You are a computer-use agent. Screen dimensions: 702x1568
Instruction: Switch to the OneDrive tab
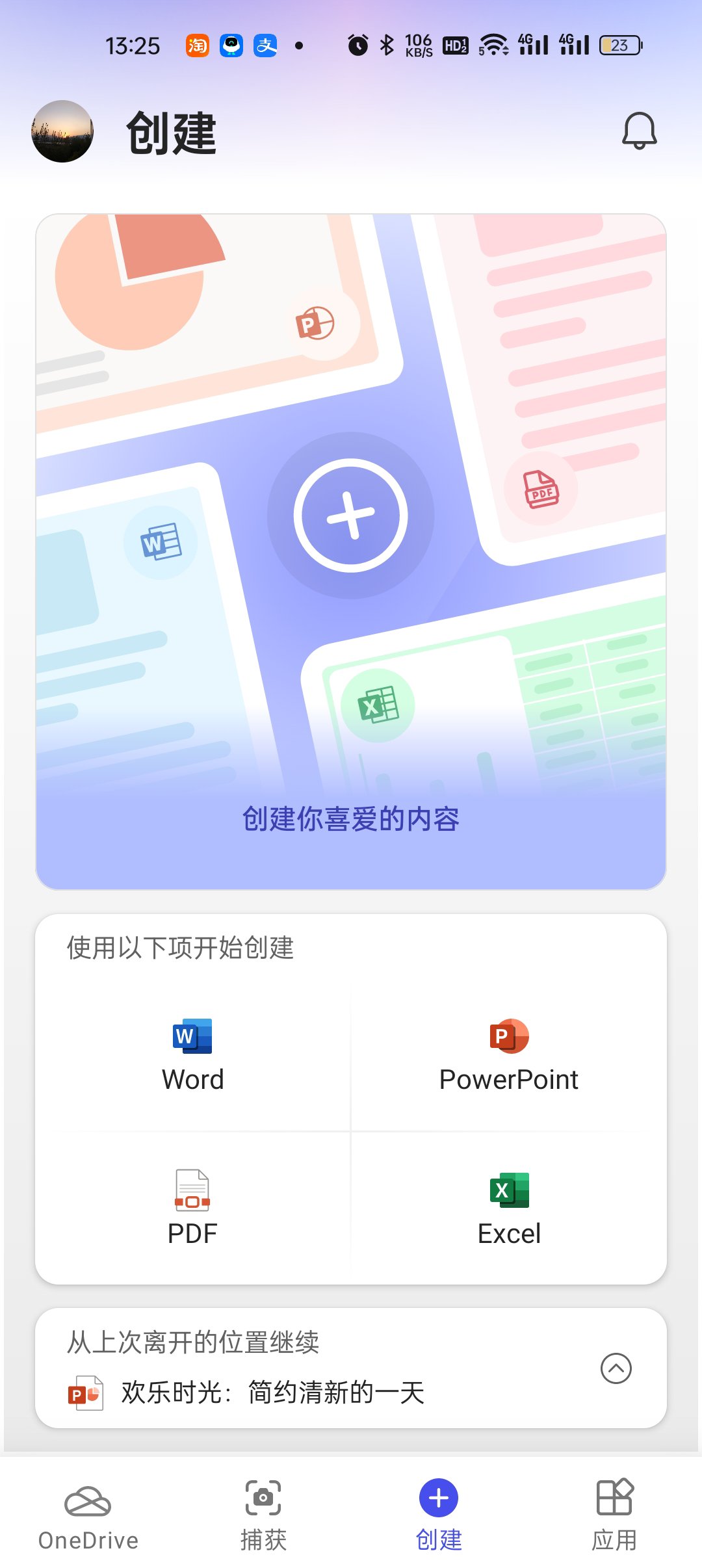tap(88, 1512)
